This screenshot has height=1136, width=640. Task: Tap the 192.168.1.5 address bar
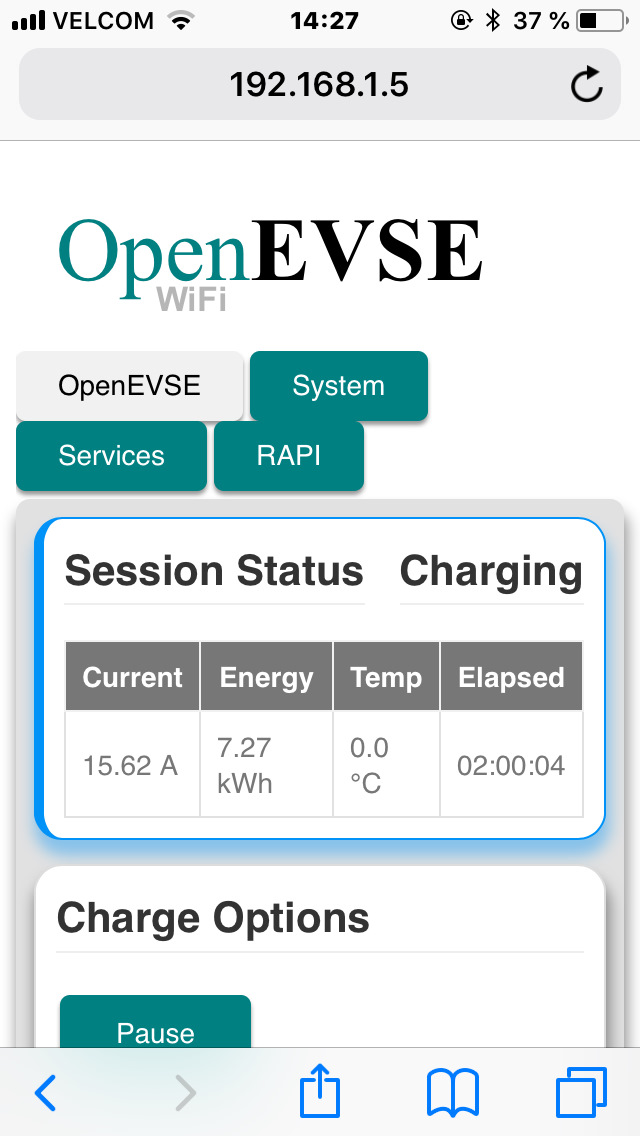318,85
